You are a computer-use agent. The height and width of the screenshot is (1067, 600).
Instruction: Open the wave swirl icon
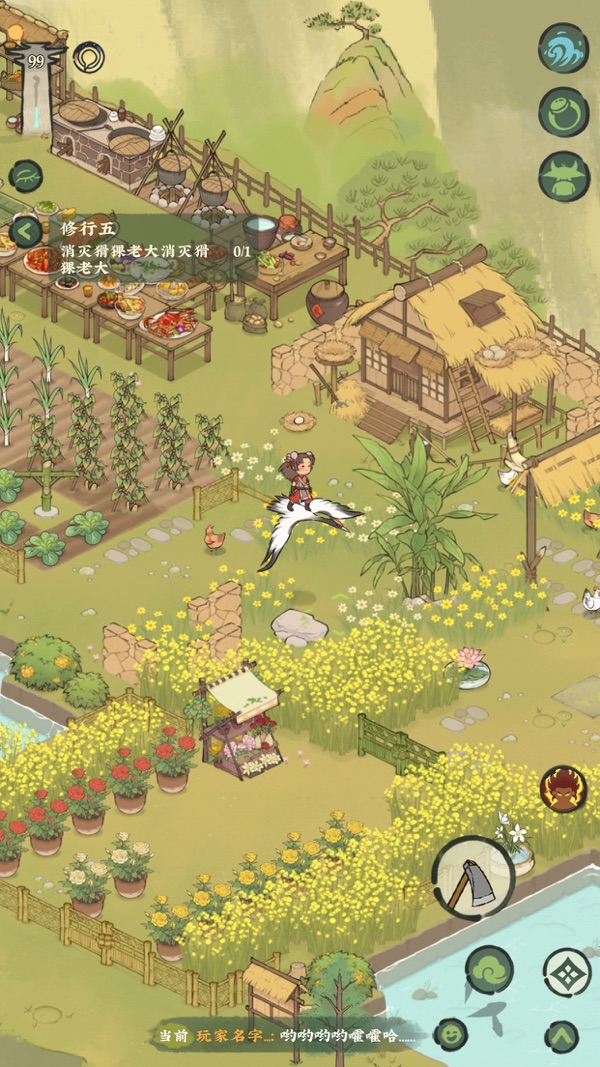[563, 48]
